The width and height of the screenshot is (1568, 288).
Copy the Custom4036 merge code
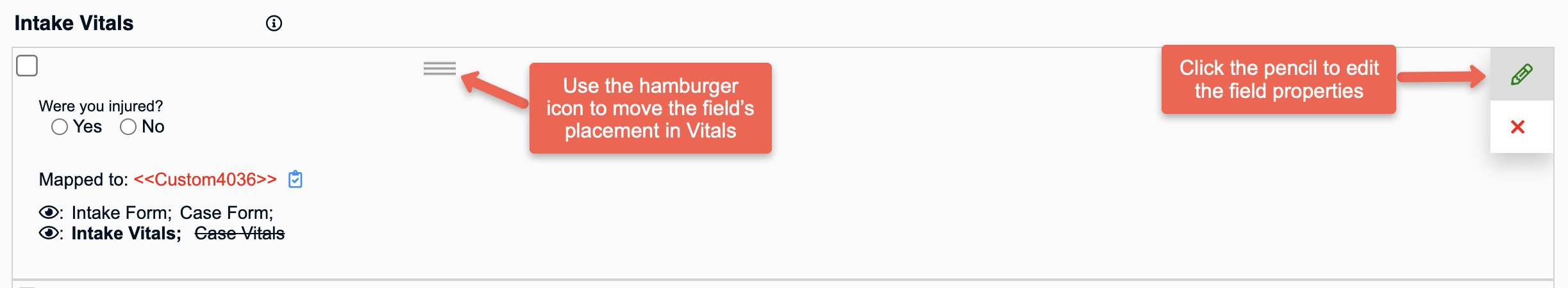tap(296, 179)
